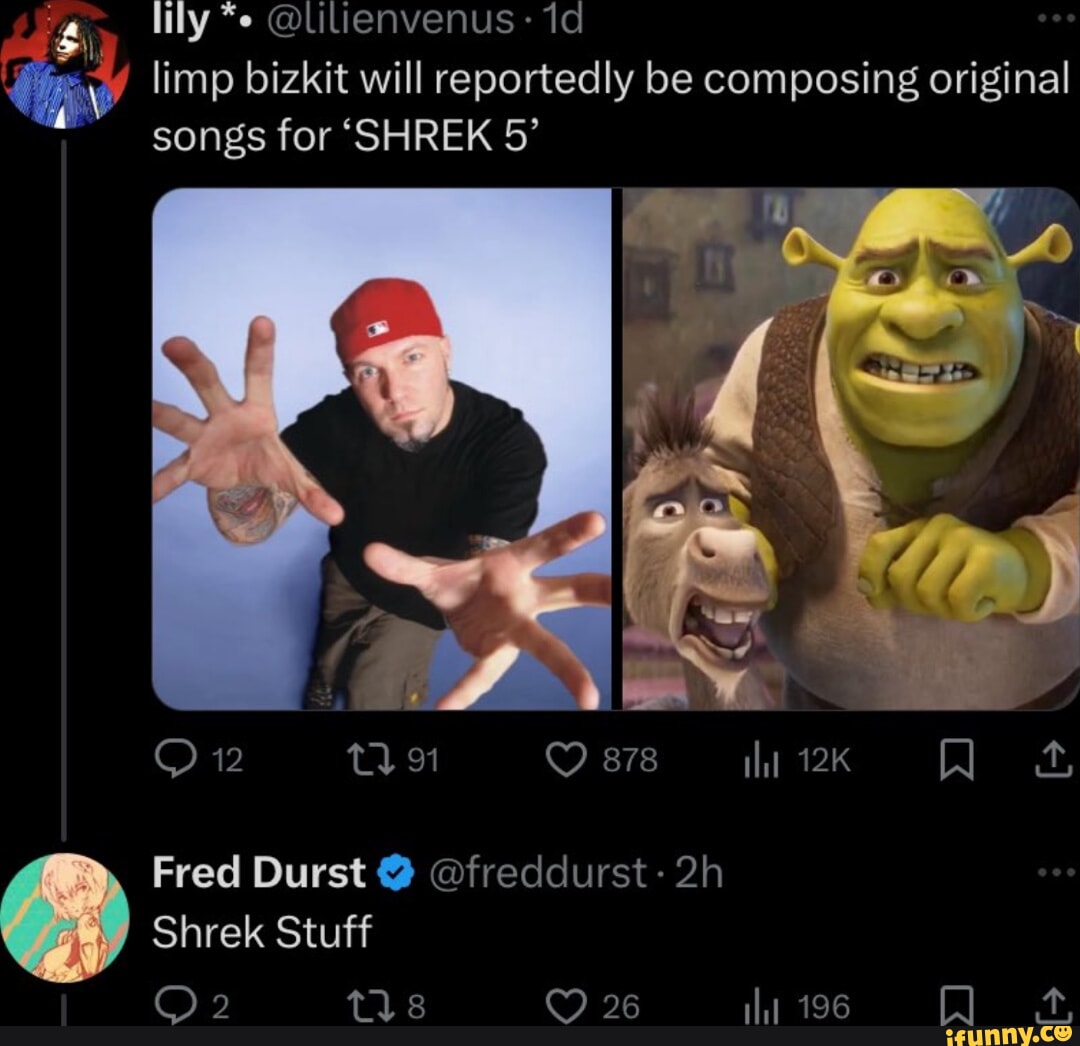The width and height of the screenshot is (1080, 1046).
Task: Open the Limp Bizkit singer photo
Action: pos(381,449)
